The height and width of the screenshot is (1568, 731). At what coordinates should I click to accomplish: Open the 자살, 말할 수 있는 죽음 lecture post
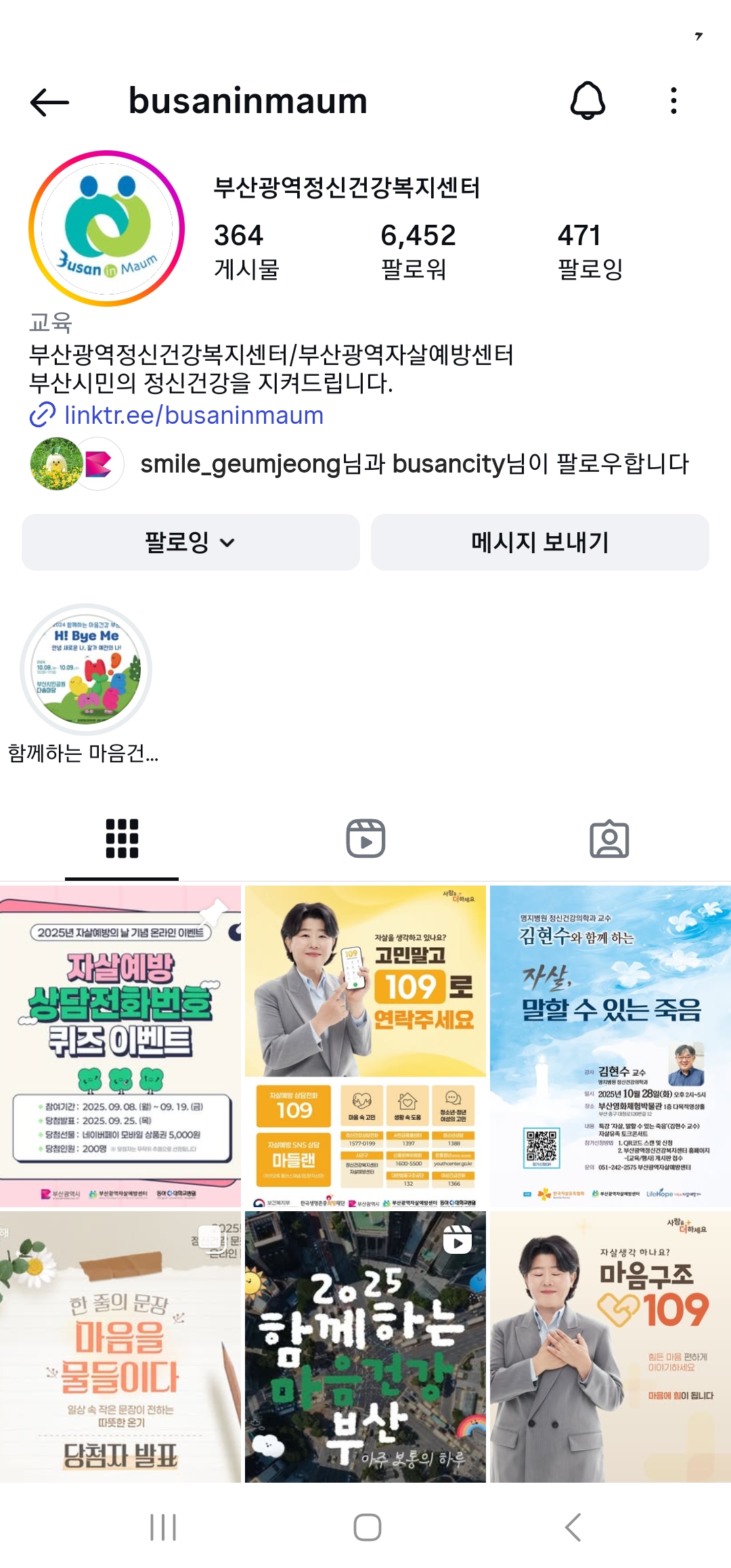click(610, 1046)
